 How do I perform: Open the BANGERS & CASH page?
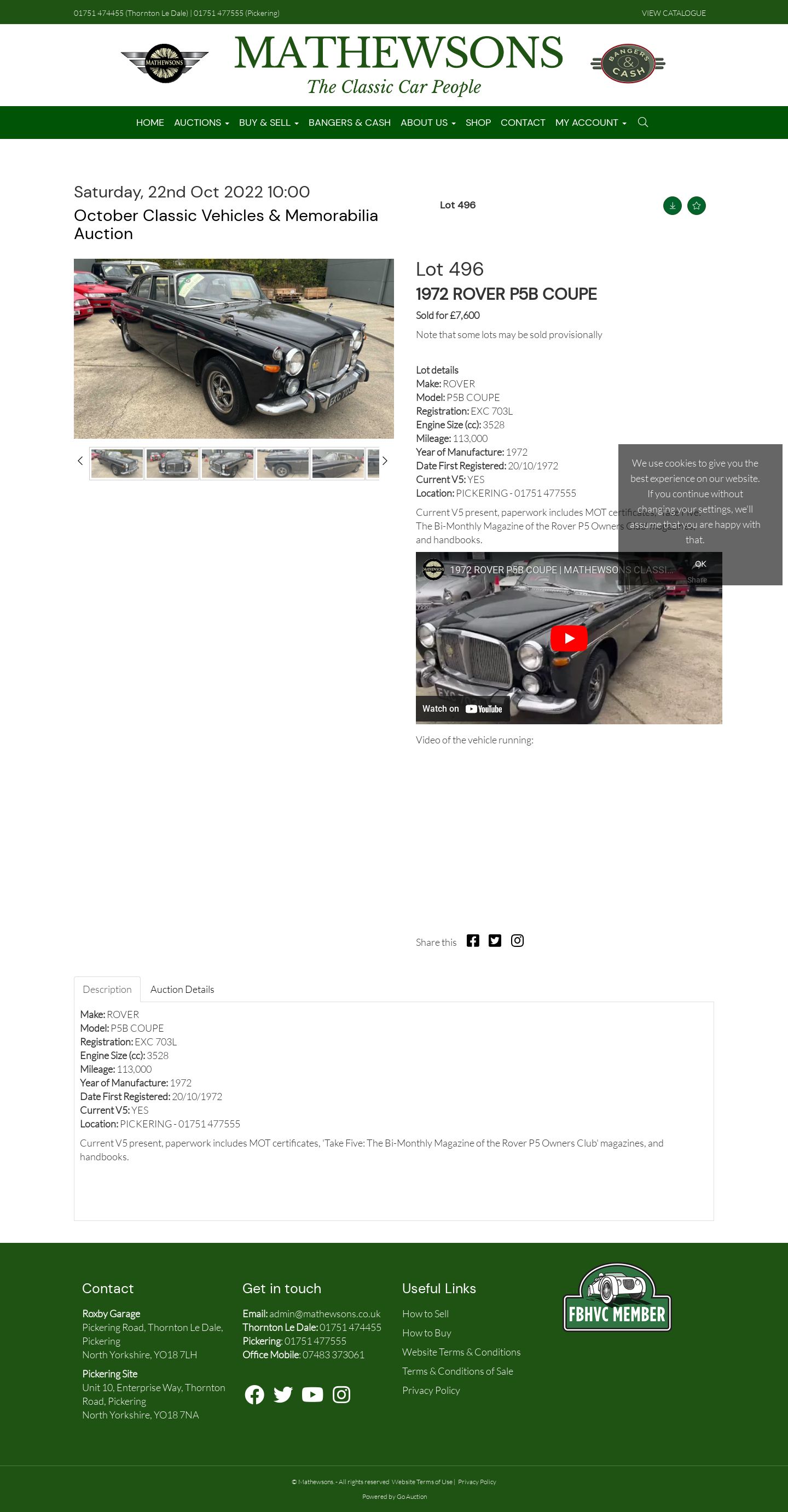point(349,123)
